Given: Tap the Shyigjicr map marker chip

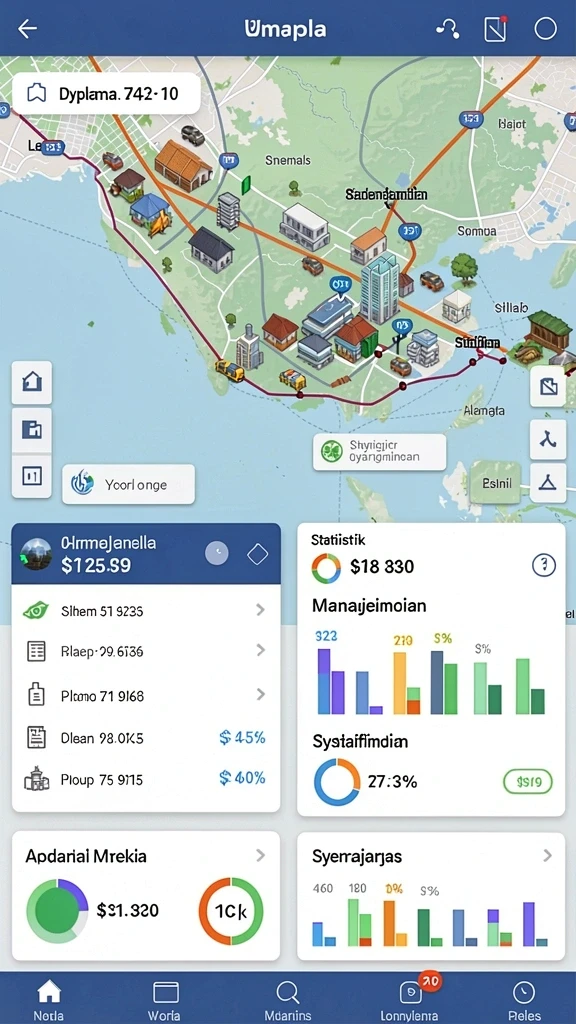Looking at the screenshot, I should pyautogui.click(x=379, y=452).
